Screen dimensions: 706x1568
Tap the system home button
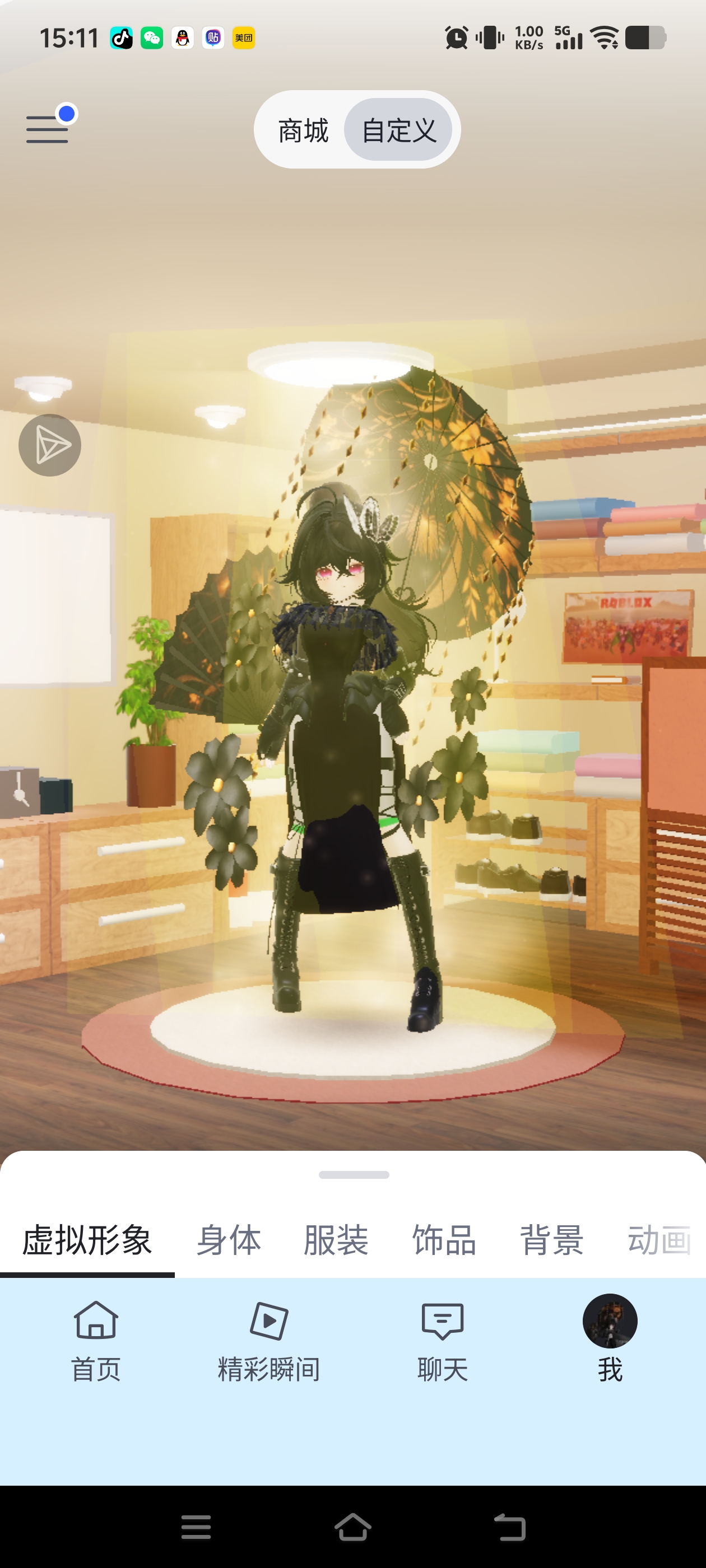pos(352,1527)
